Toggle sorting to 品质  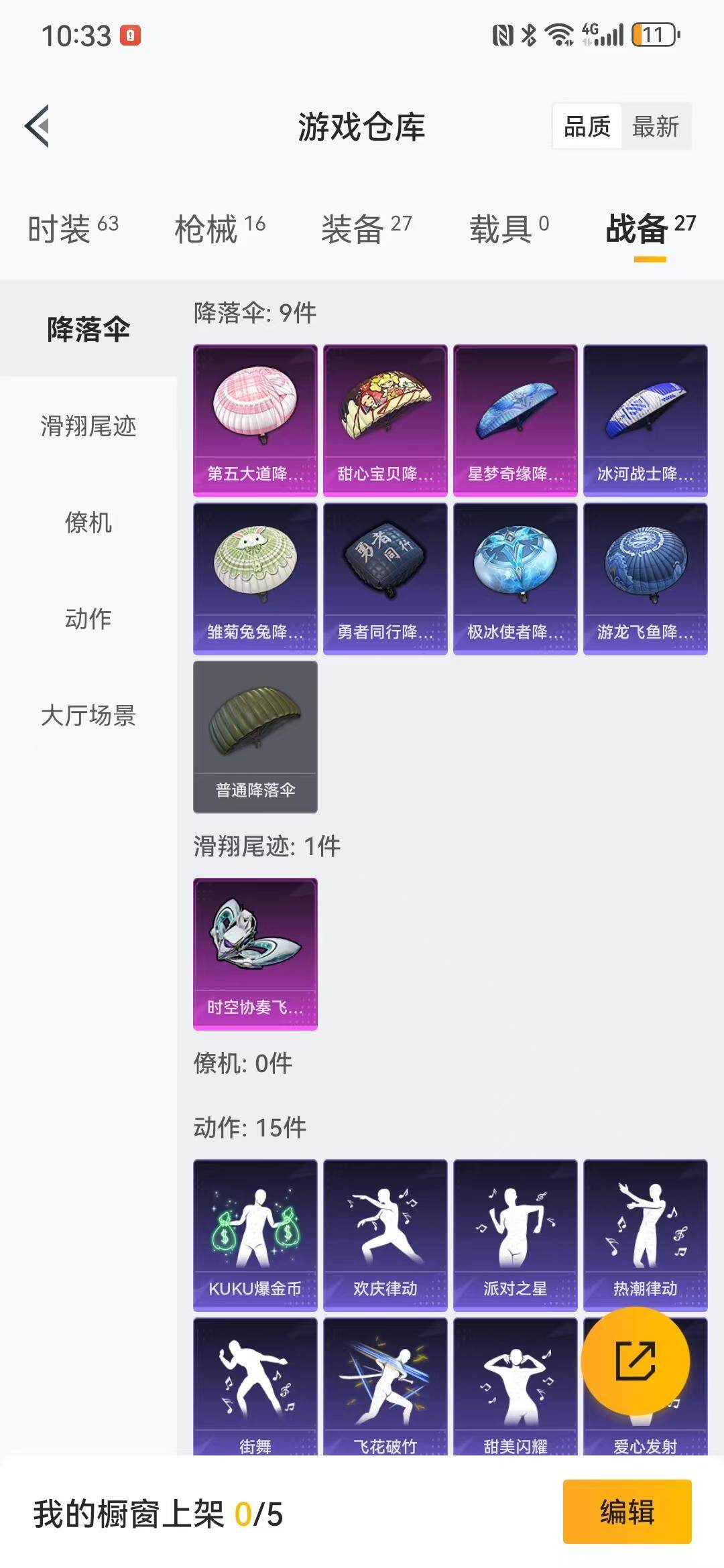(587, 126)
